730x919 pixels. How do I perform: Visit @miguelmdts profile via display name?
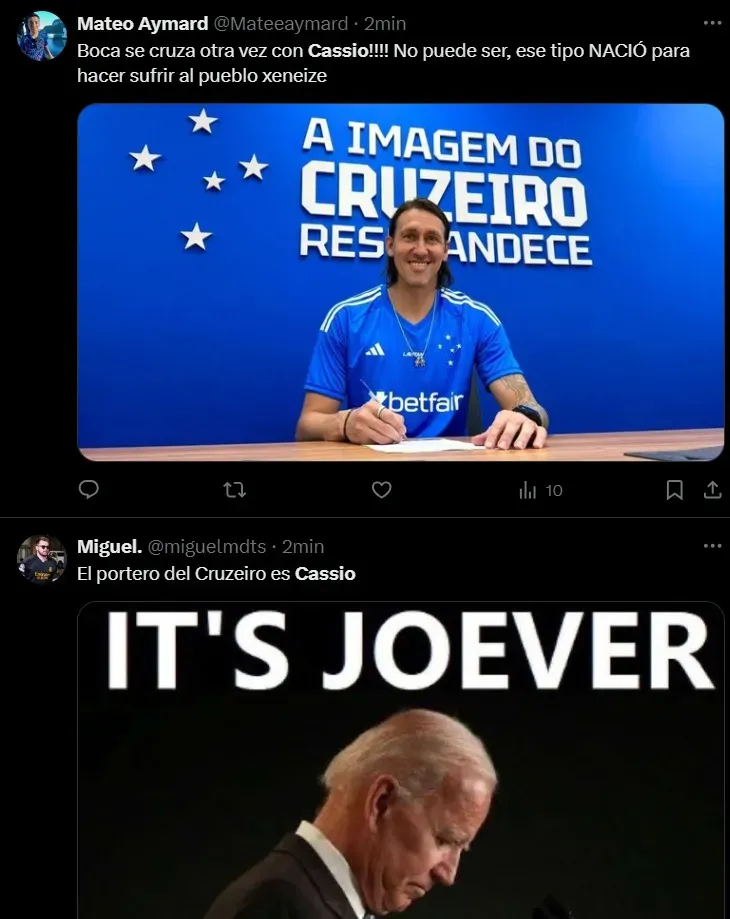[108, 547]
